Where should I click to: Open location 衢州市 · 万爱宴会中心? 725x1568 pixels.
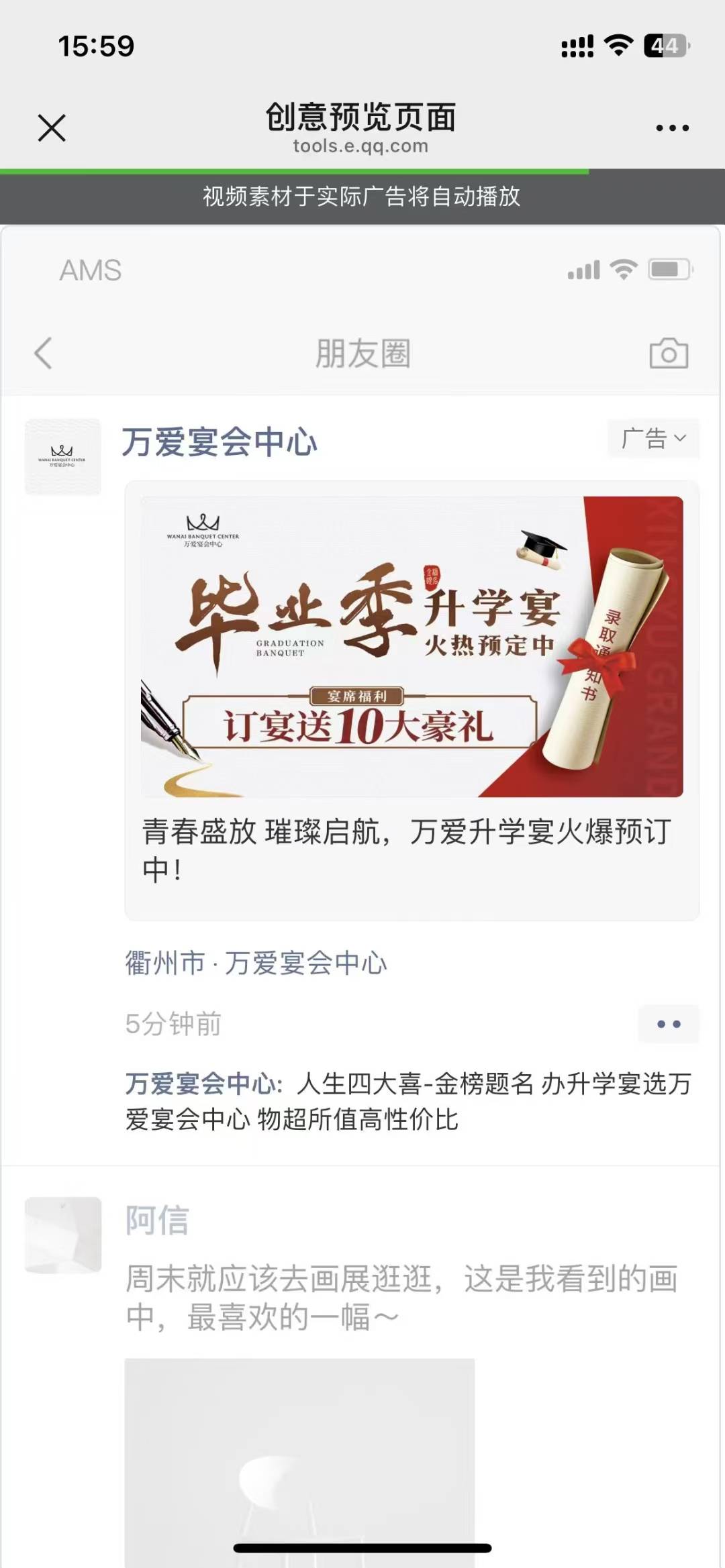pyautogui.click(x=256, y=963)
